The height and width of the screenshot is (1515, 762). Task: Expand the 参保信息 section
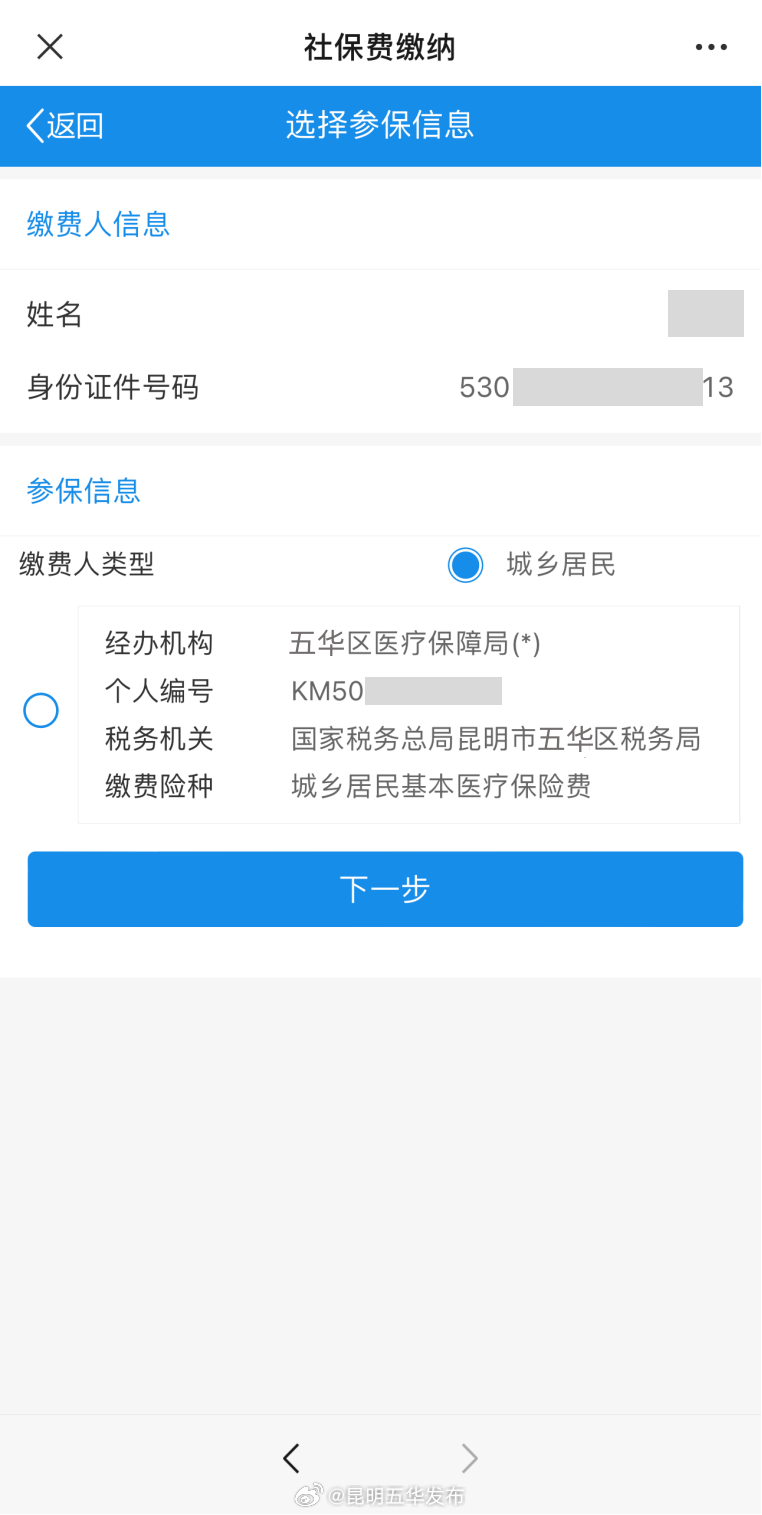point(83,491)
